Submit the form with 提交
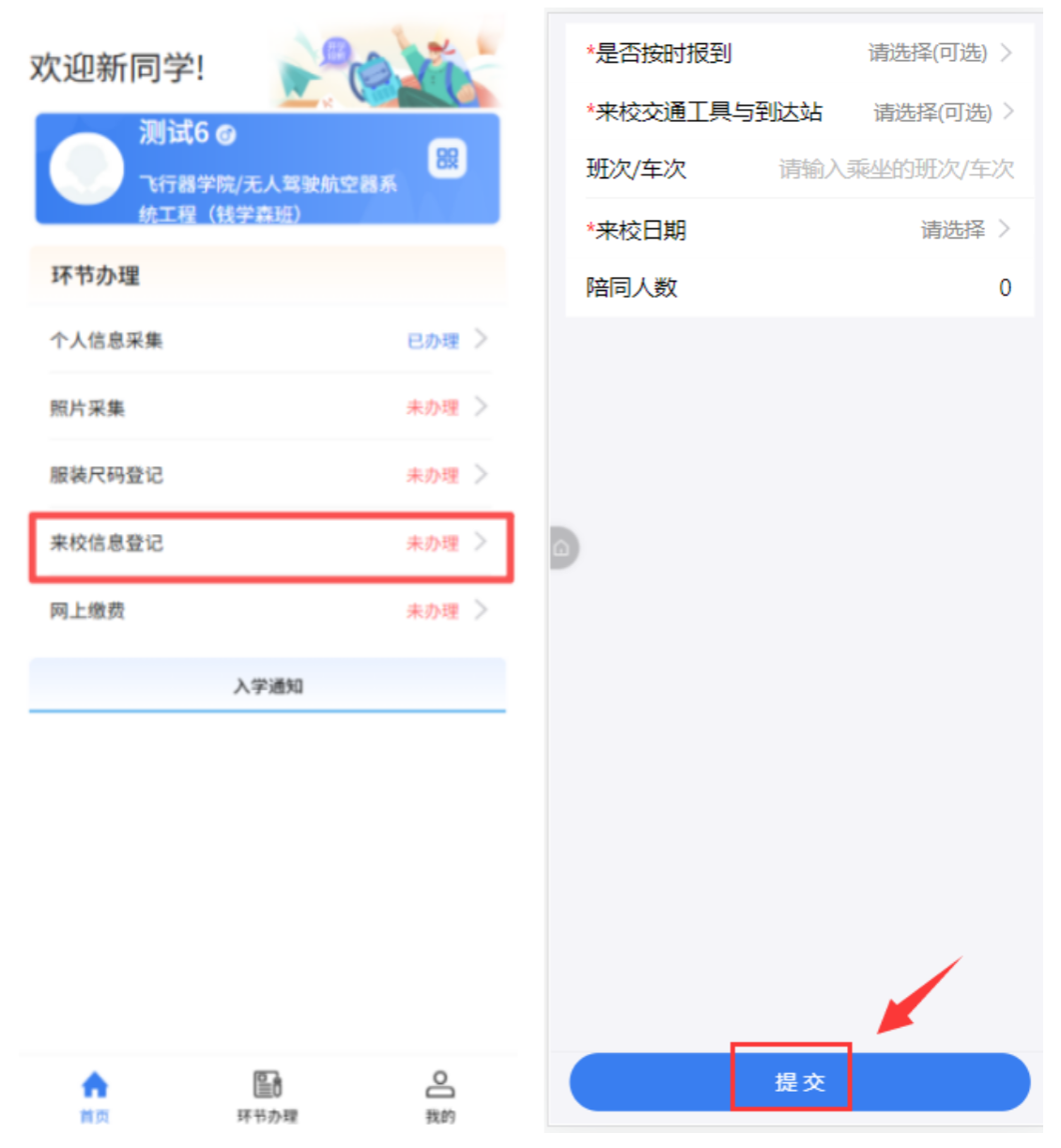 tap(799, 1081)
